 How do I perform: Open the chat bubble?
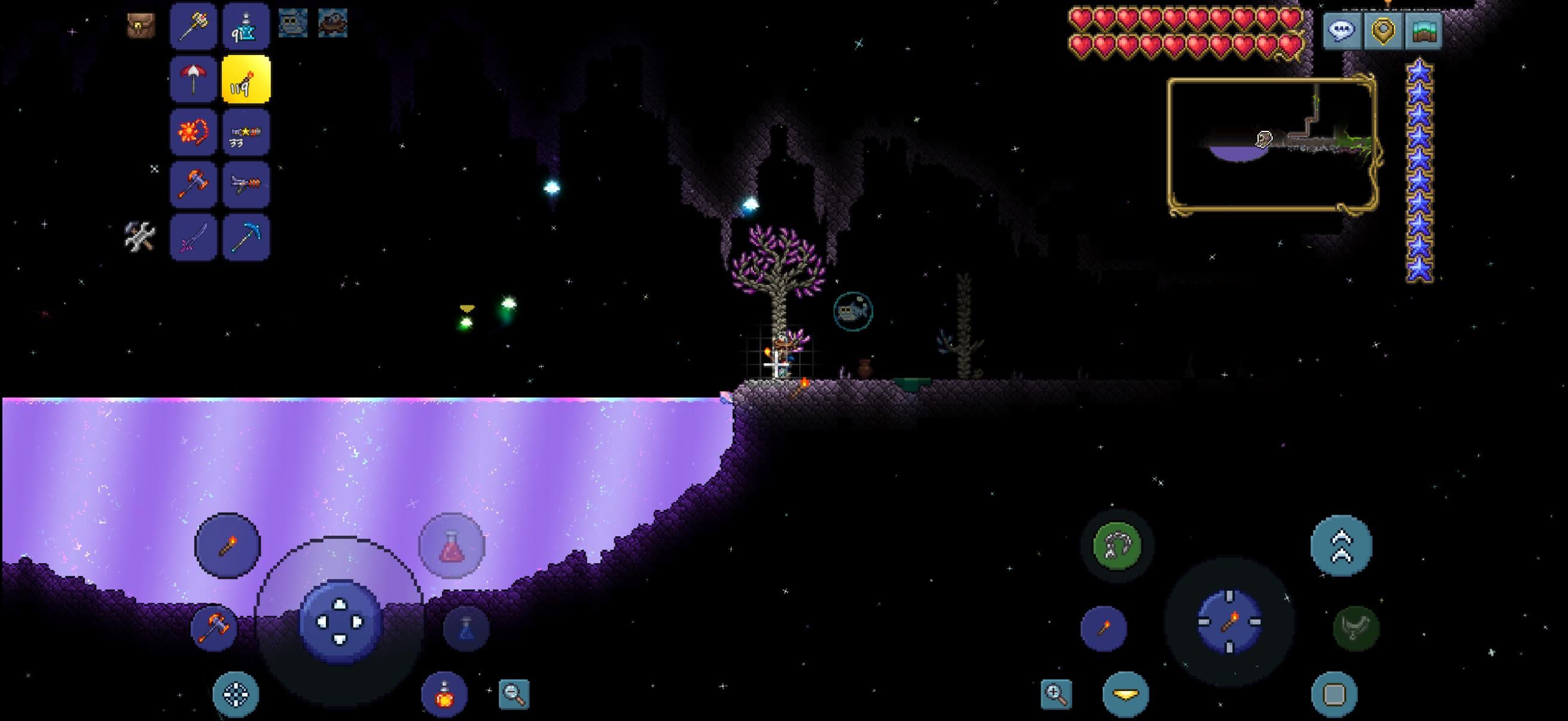[1342, 30]
